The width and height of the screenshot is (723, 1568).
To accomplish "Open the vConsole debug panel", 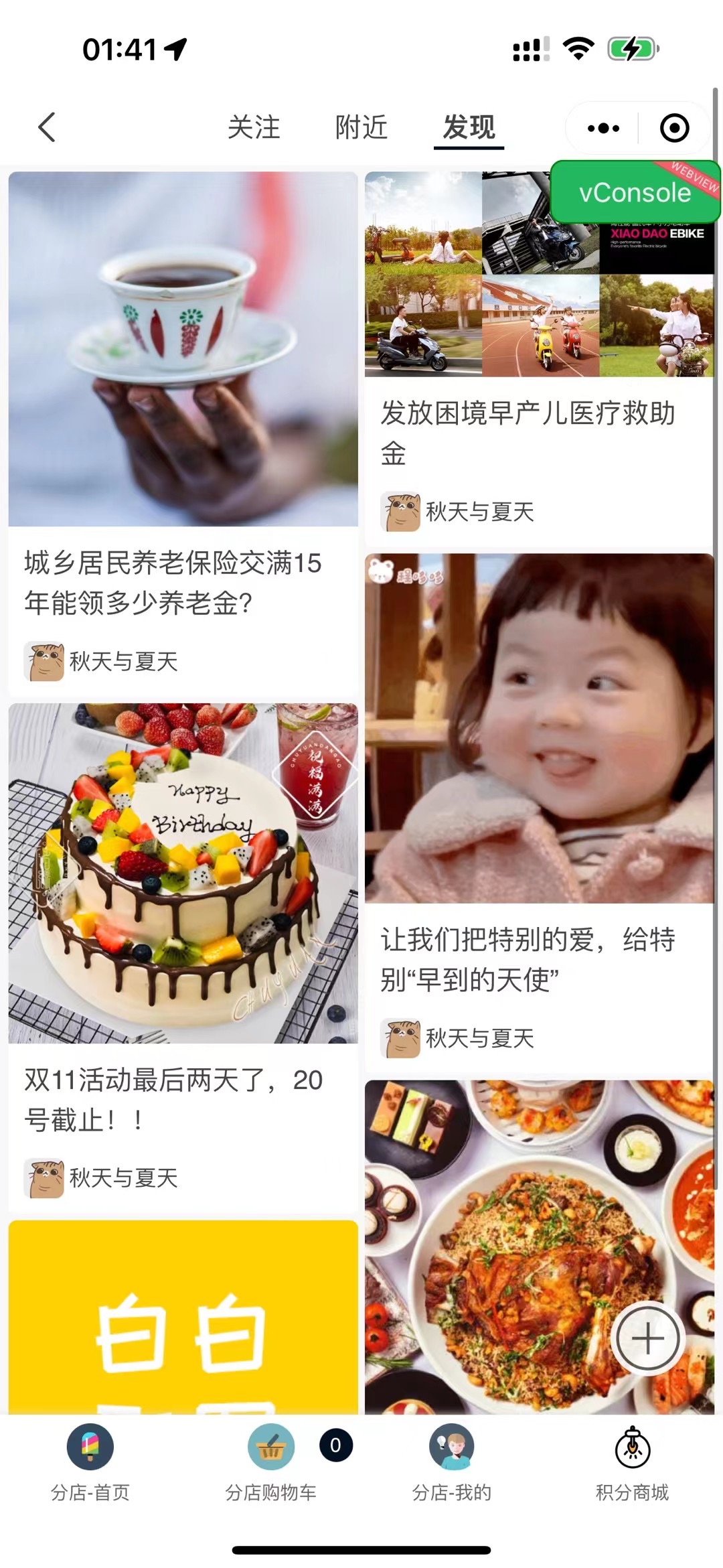I will (x=634, y=193).
